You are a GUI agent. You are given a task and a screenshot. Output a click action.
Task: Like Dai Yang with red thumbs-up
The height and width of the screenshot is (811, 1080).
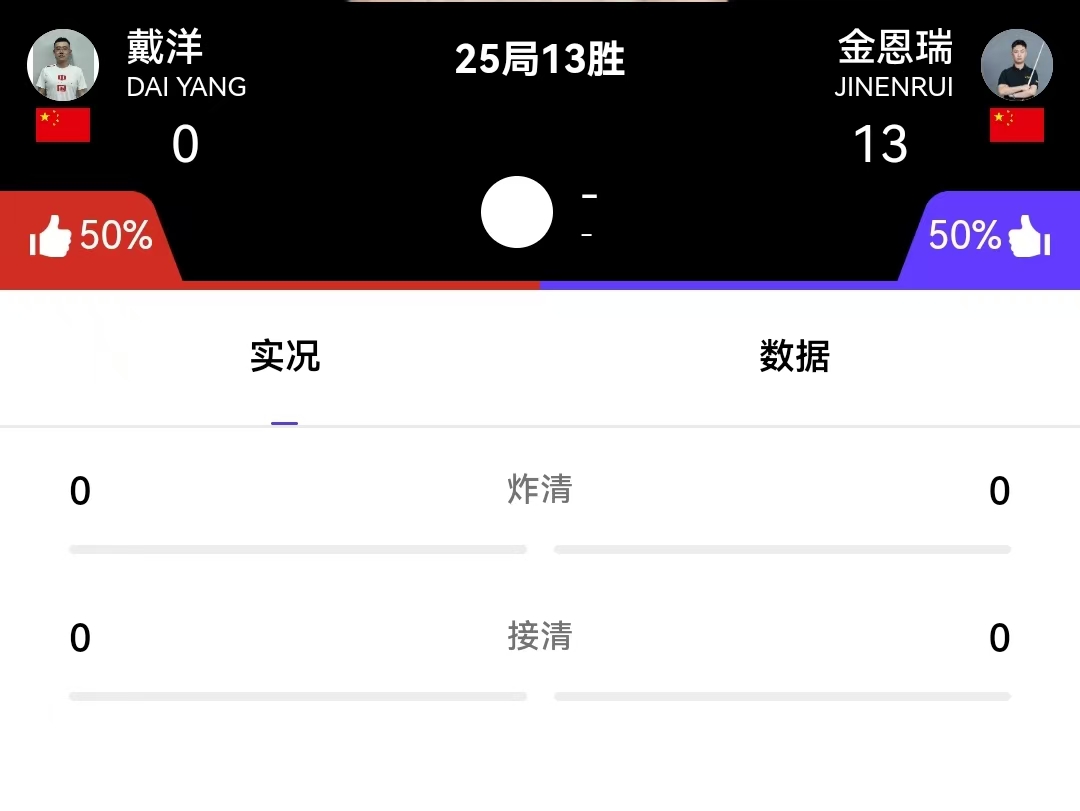pos(52,238)
